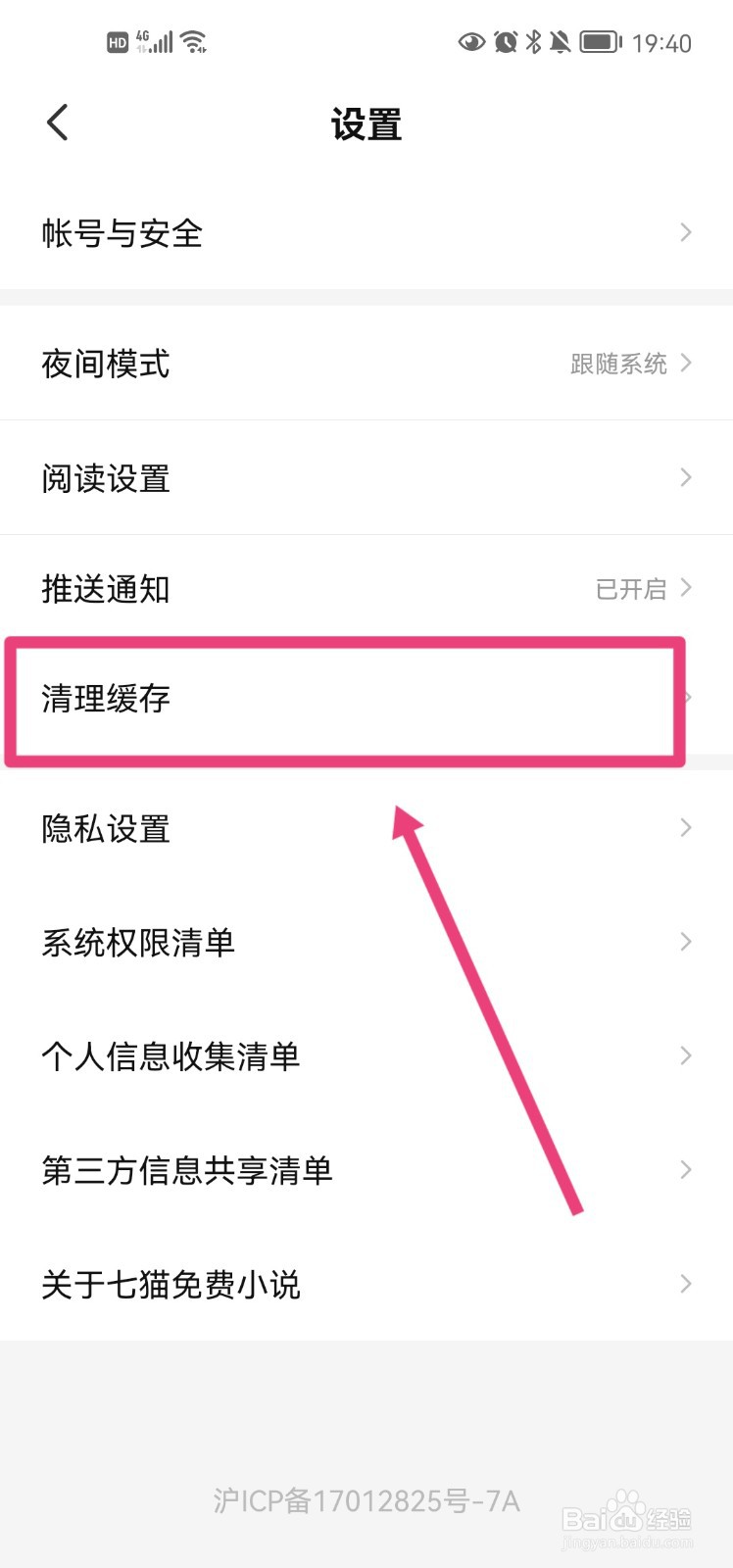Tap the eye comfort mode icon

(x=471, y=41)
